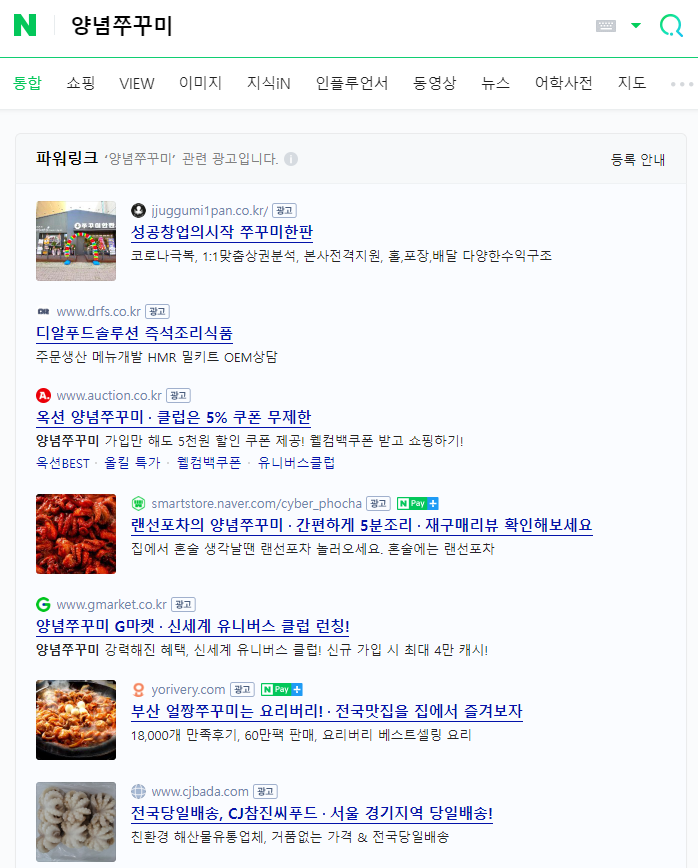
Task: Switch to the 인플루언서 tab
Action: [352, 83]
